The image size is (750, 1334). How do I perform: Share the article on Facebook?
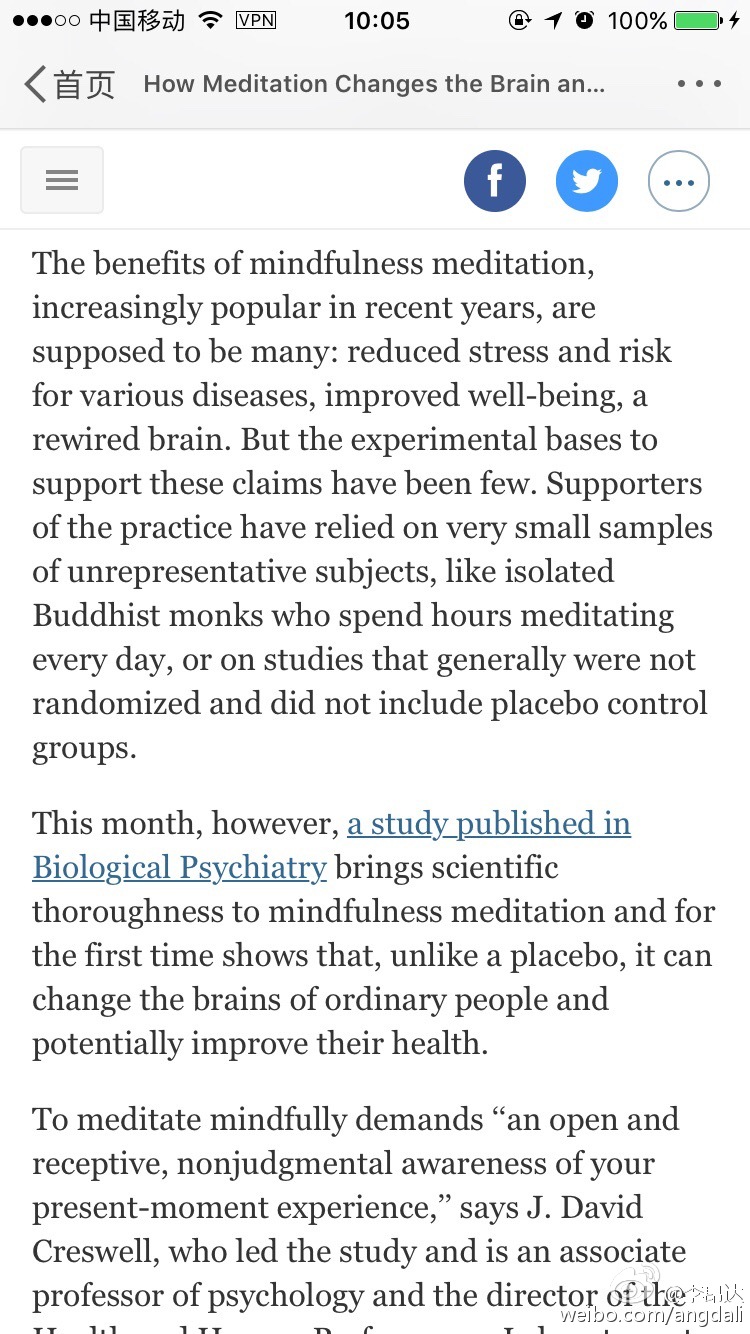coord(495,181)
